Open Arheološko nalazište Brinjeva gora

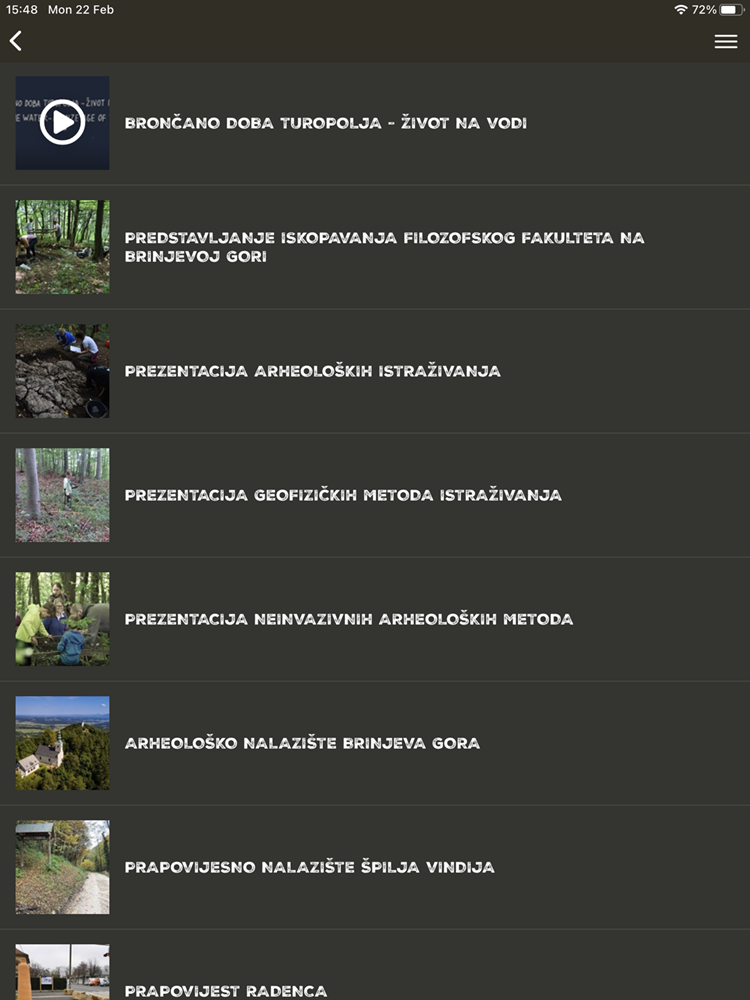tap(302, 743)
